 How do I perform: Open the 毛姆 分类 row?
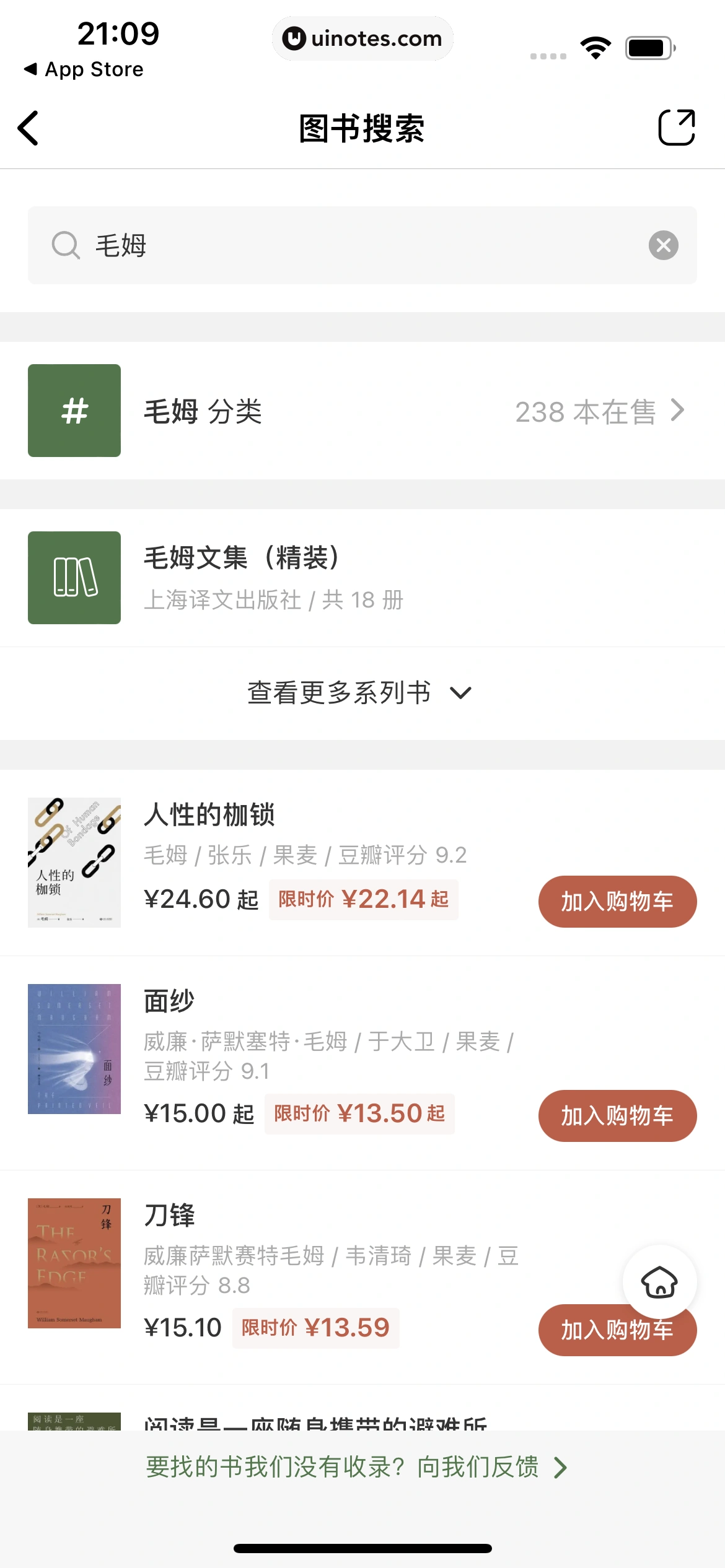pyautogui.click(x=362, y=411)
